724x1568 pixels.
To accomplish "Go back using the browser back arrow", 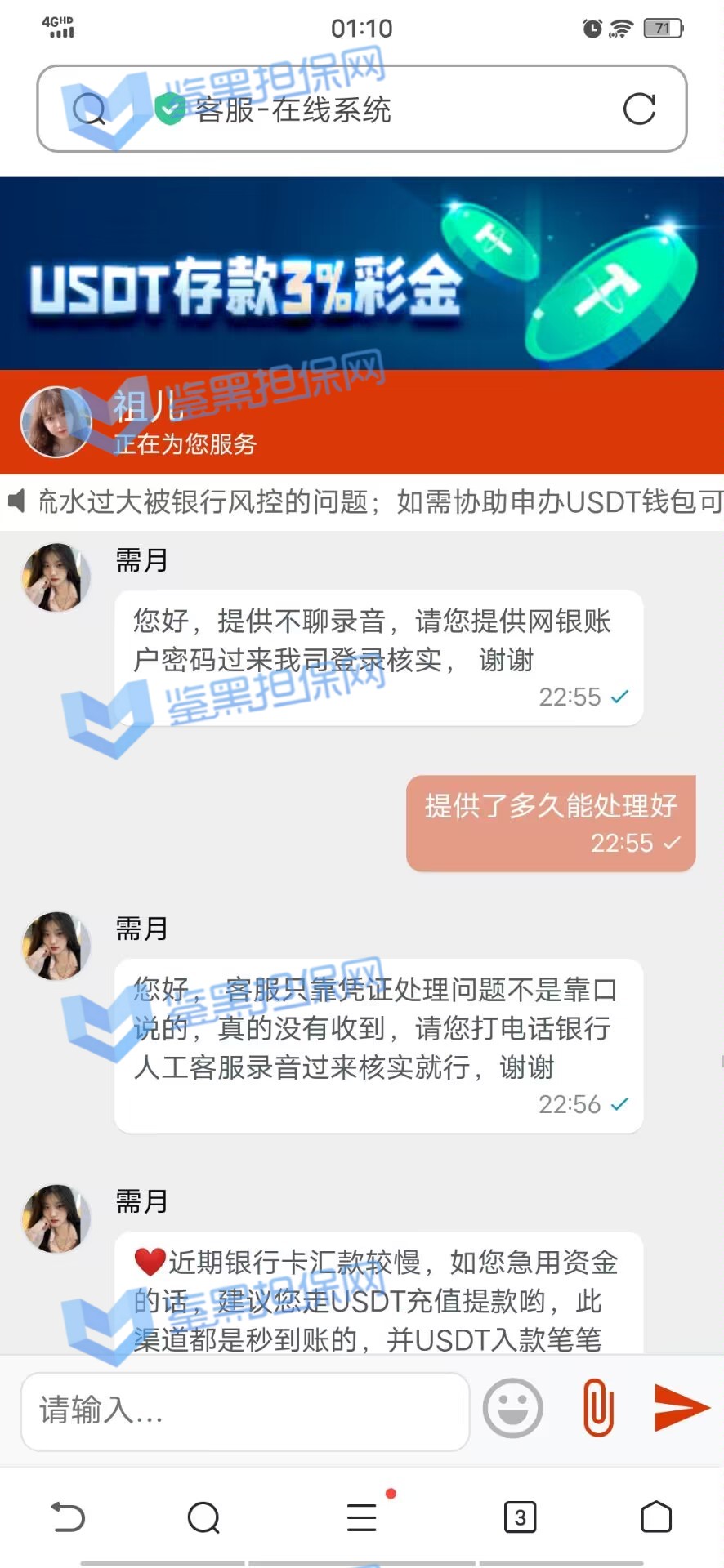I will pyautogui.click(x=68, y=1517).
